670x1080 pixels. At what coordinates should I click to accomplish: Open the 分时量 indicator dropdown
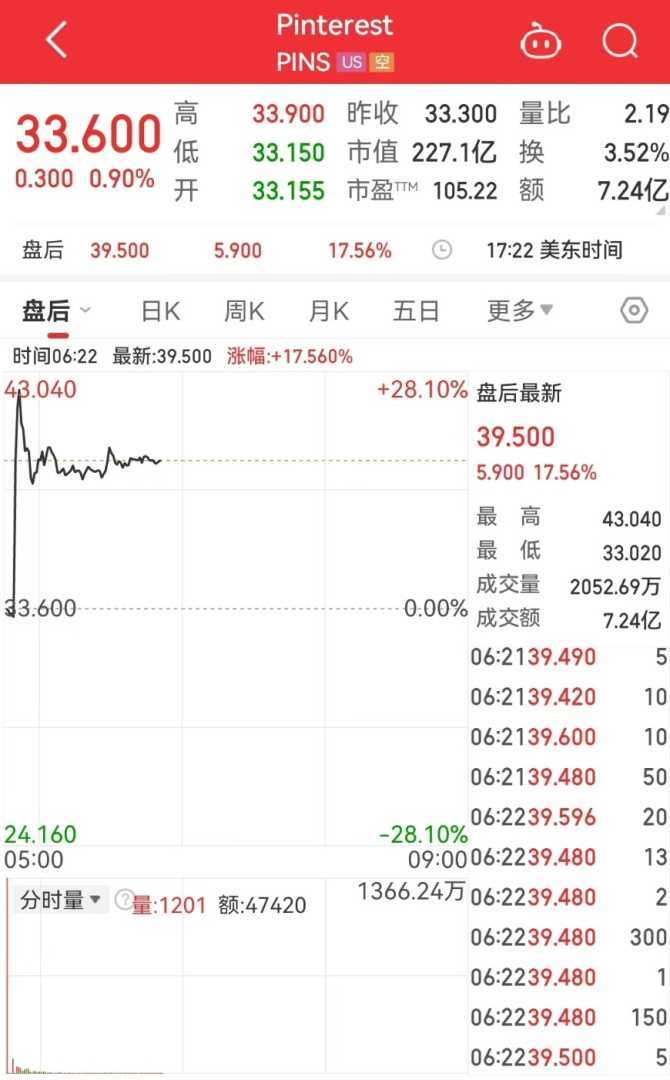60,900
